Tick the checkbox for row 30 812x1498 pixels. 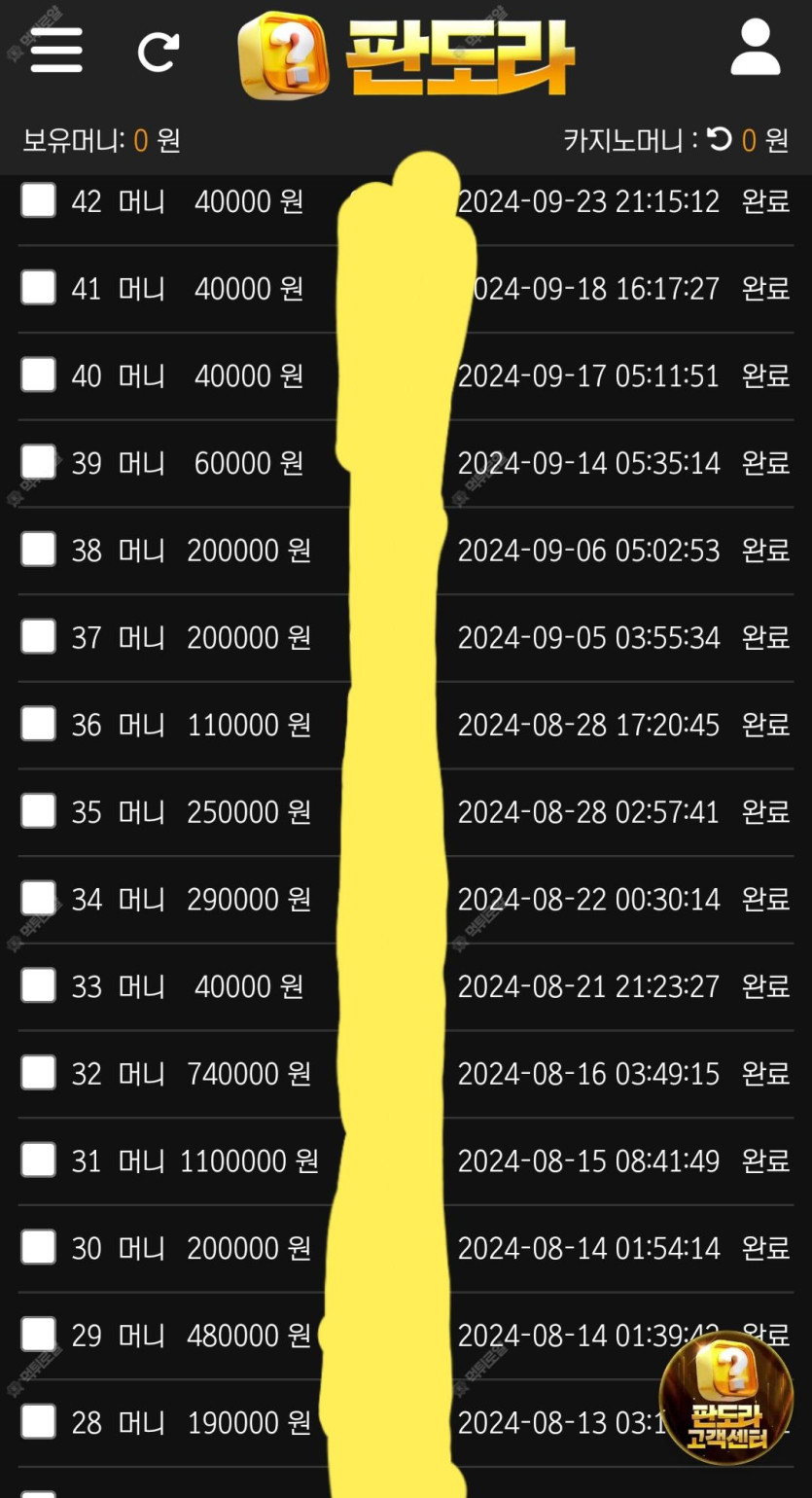39,1247
